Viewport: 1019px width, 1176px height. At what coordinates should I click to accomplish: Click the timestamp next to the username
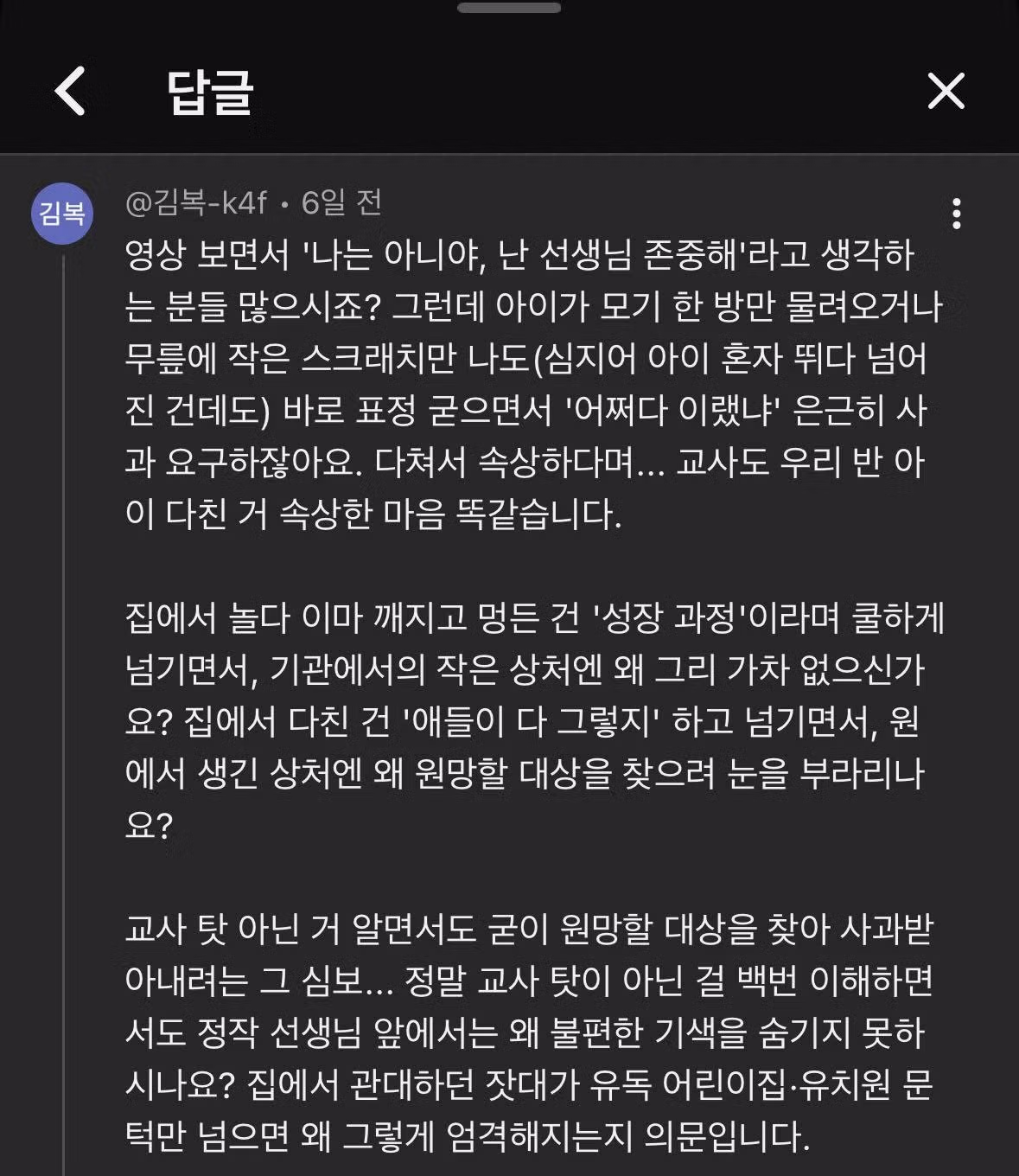coord(341,204)
